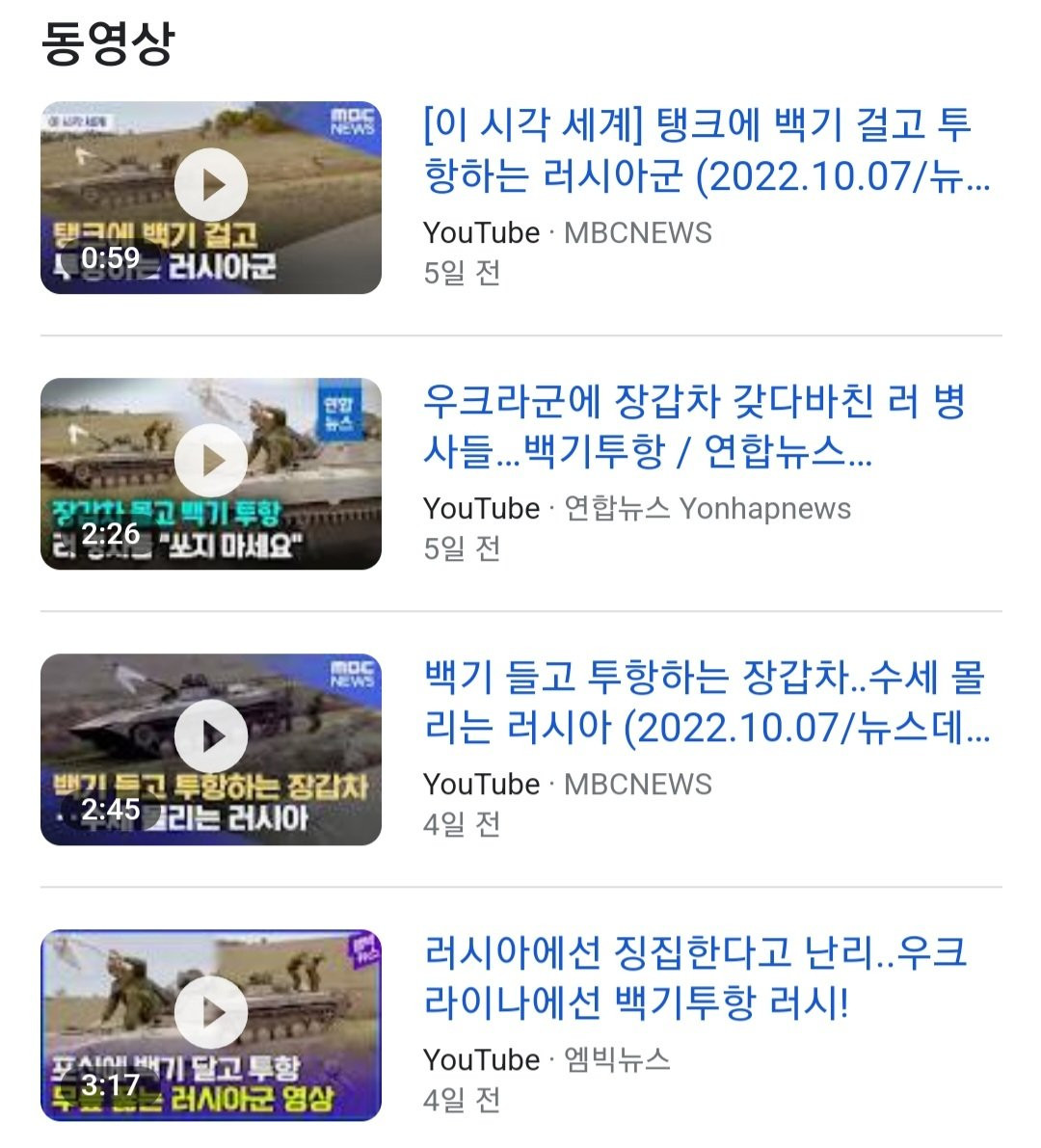1041x1148 pixels.
Task: Open the link '우크라군에 장갑차 갖다바친 러 병사들'
Action: click(694, 426)
